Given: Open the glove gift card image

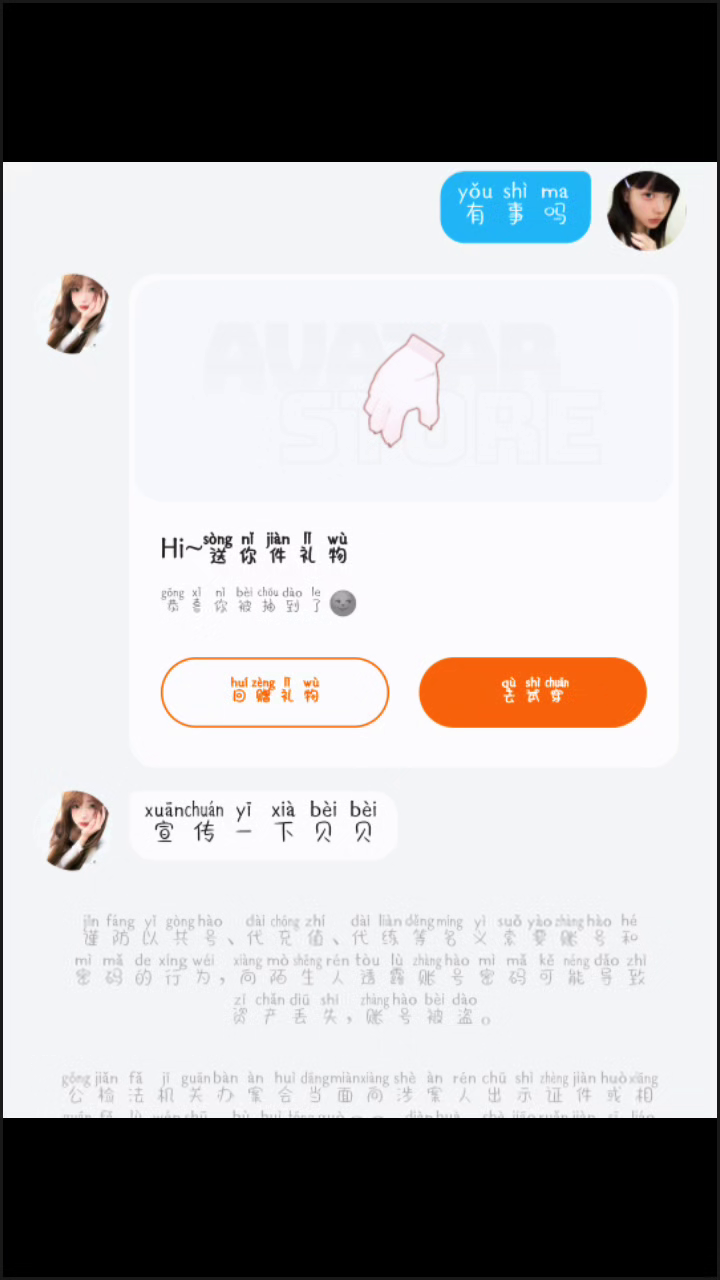Looking at the screenshot, I should click(x=404, y=390).
